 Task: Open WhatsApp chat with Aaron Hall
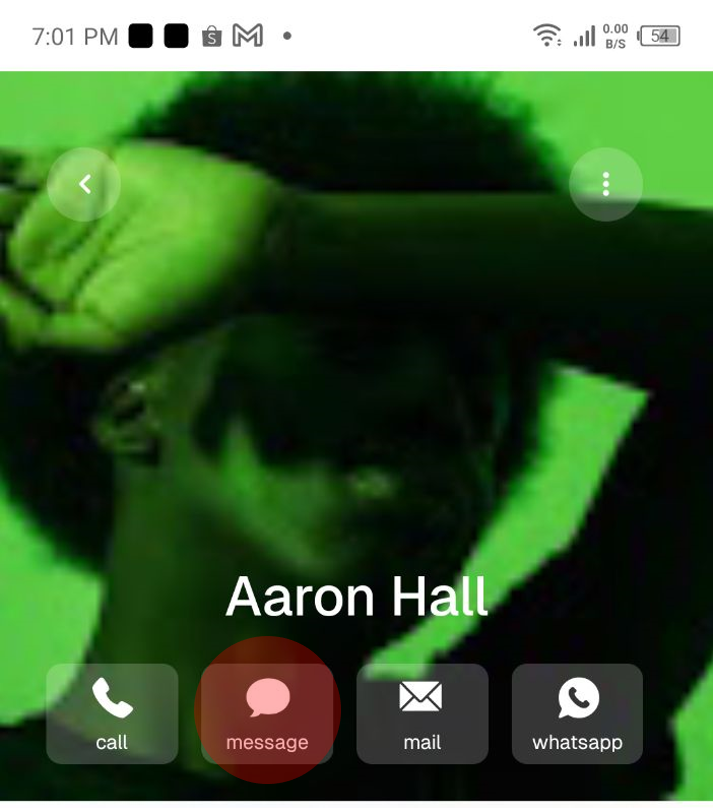pyautogui.click(x=577, y=713)
